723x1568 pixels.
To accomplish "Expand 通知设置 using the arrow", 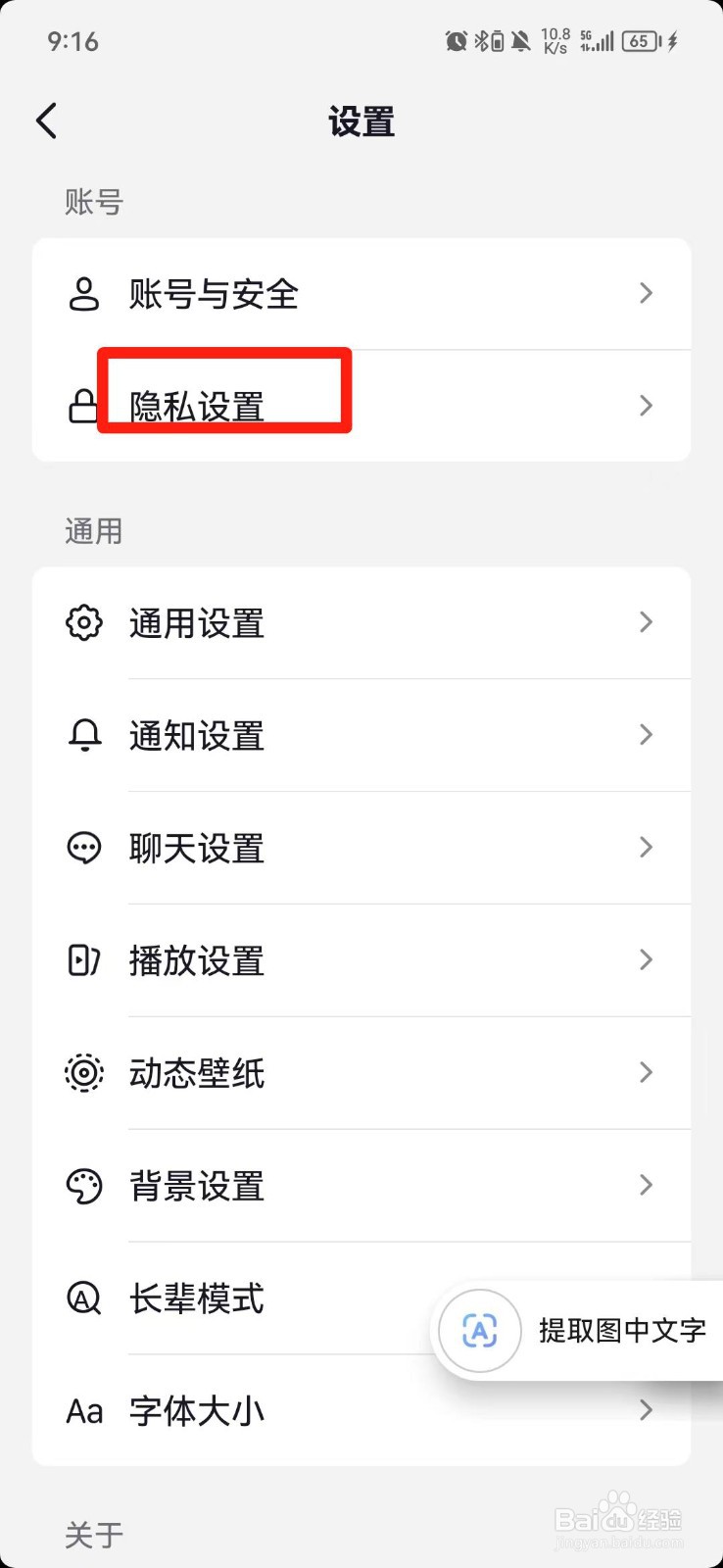I will coord(646,735).
